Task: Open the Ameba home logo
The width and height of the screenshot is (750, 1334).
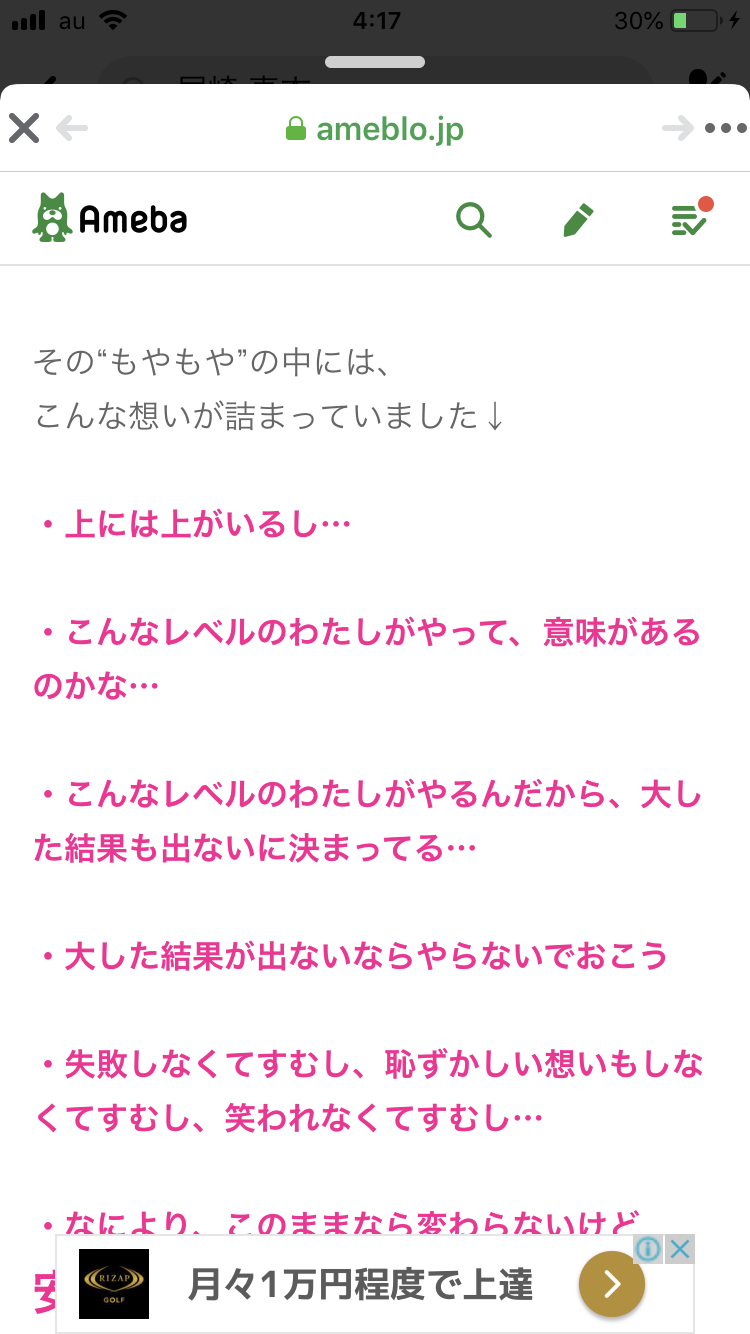Action: [110, 218]
